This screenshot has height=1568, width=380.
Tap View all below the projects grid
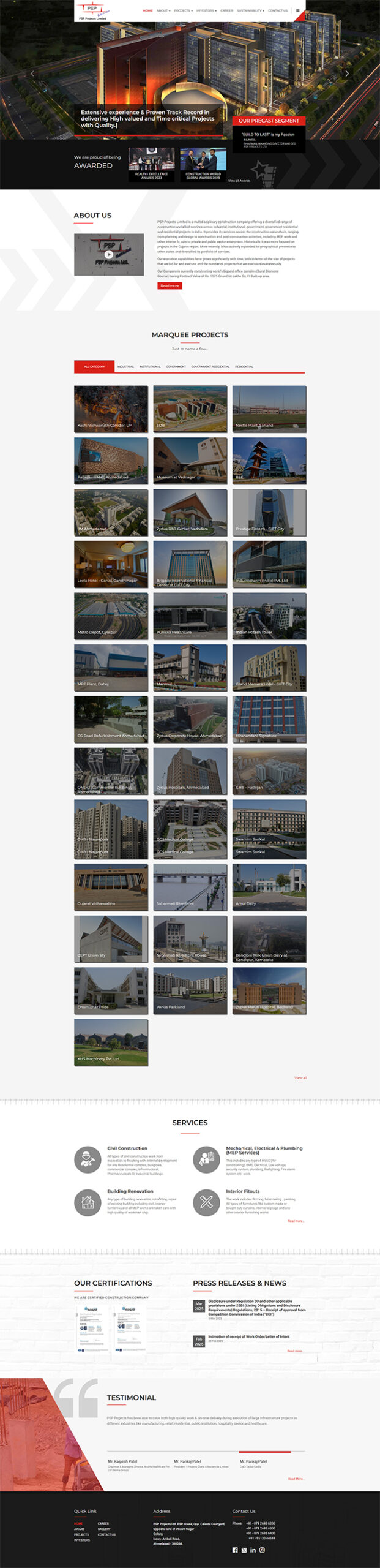[300, 1077]
